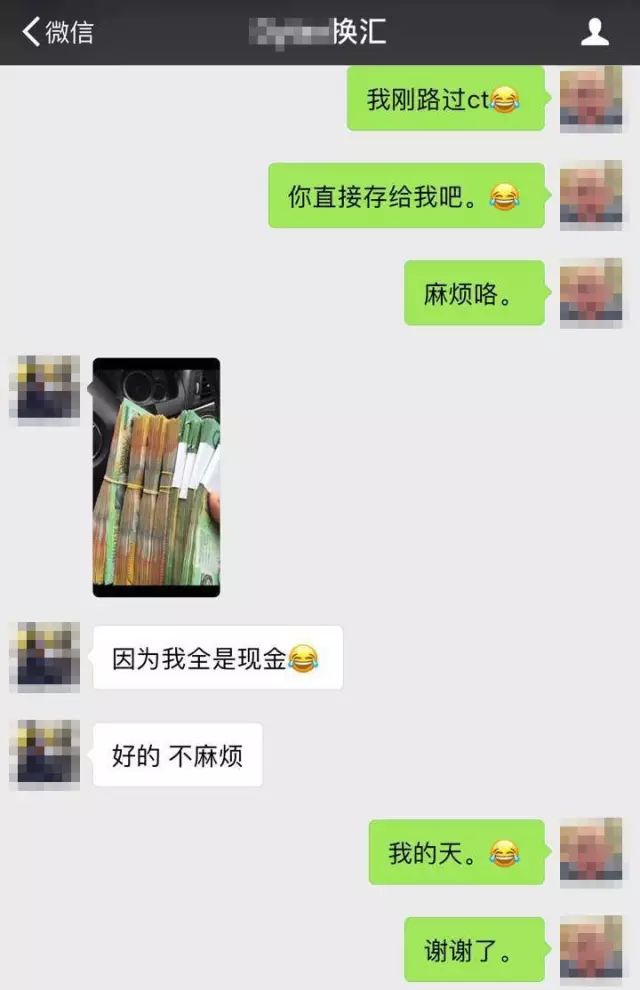Go back to the 微信 chat list
640x990 pixels.
pos(56,32)
